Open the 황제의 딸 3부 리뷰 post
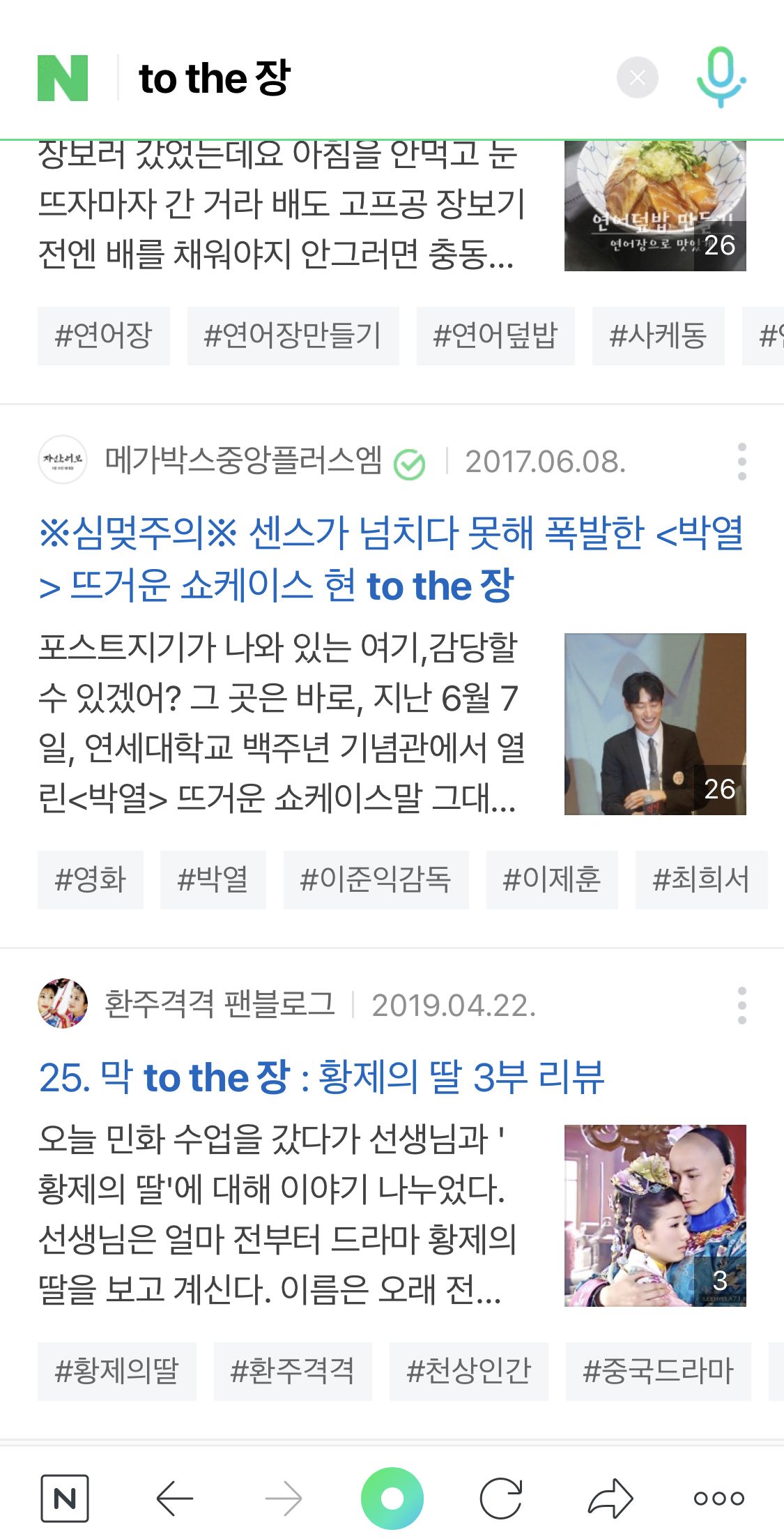Screen dimensions: 784x1539 pos(322,1078)
